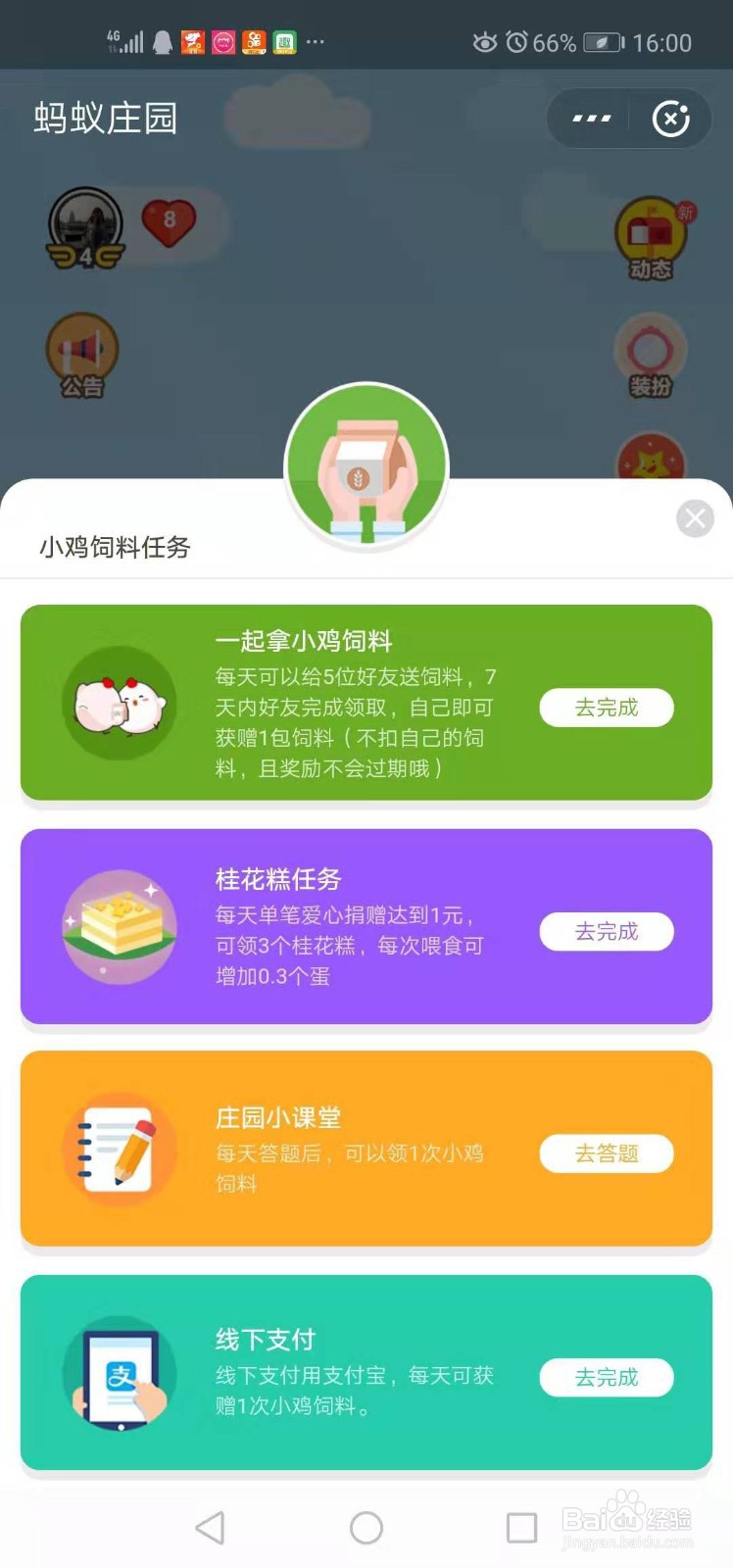This screenshot has height=1568, width=733.
Task: Click 去完成 on the feed gifting task
Action: (606, 708)
